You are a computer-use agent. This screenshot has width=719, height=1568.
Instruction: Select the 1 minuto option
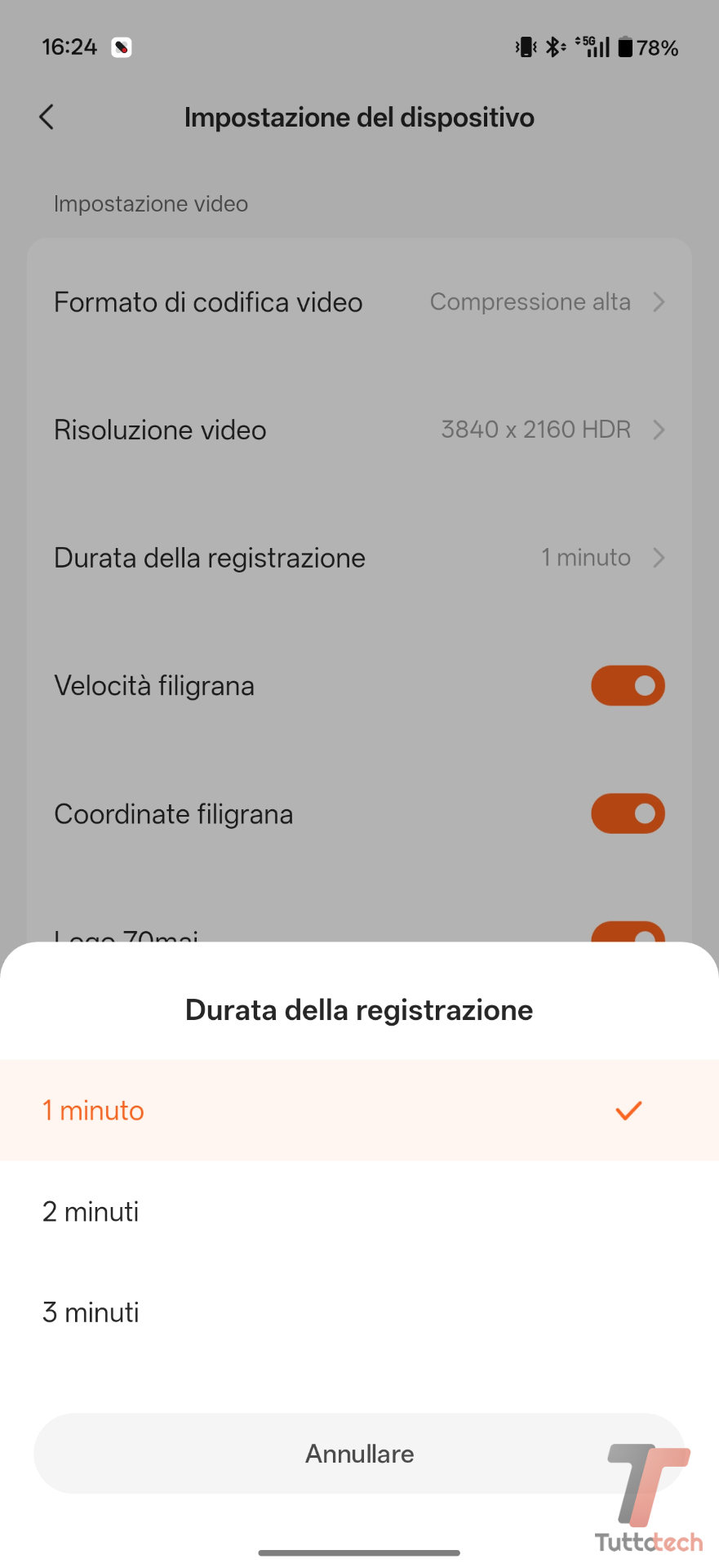[359, 1111]
